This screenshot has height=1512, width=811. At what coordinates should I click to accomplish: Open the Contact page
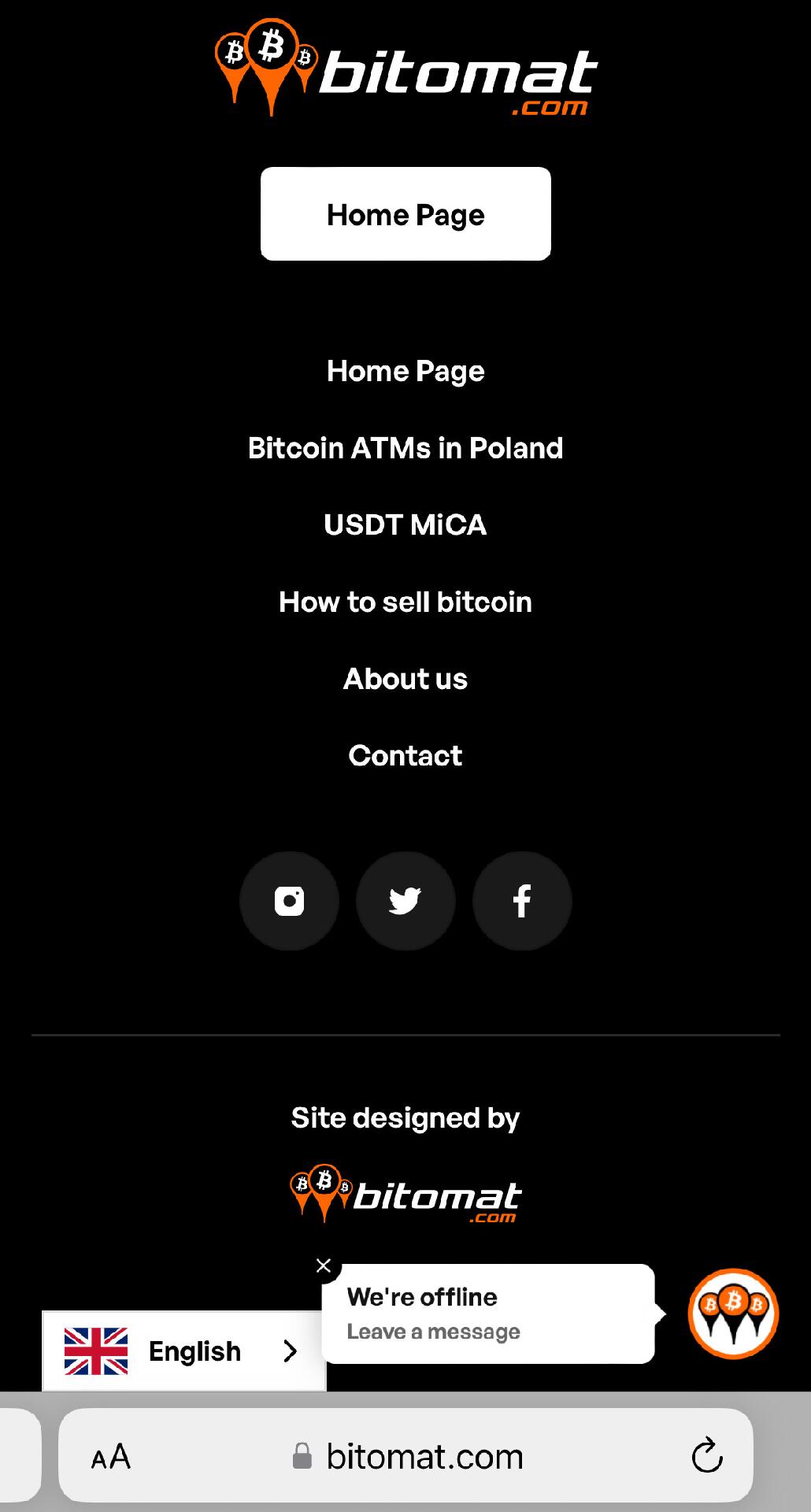pyautogui.click(x=405, y=755)
